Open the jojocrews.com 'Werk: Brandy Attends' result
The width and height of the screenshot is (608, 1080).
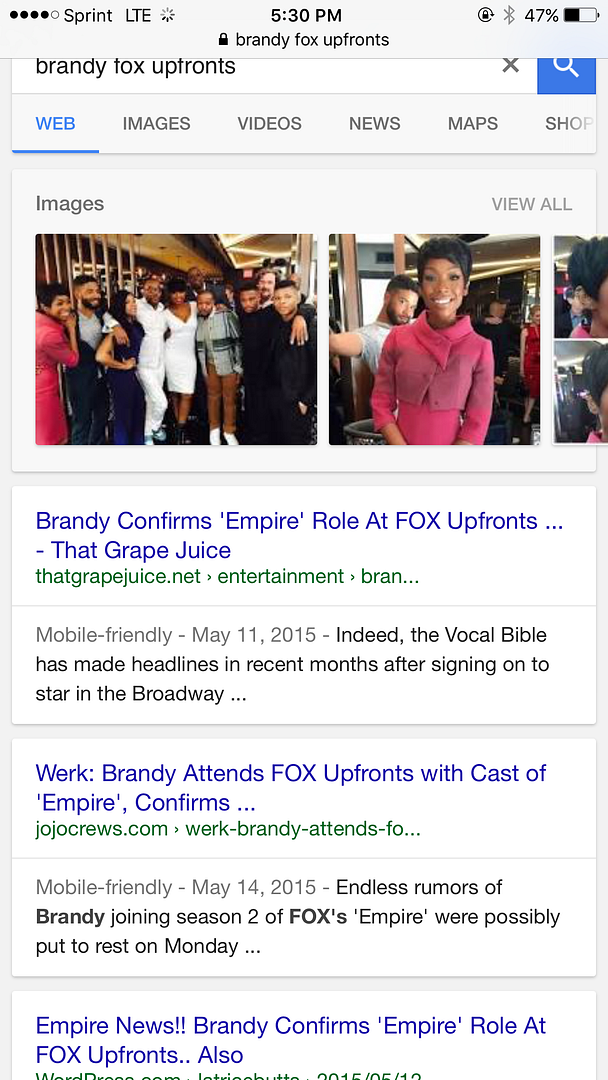click(291, 787)
